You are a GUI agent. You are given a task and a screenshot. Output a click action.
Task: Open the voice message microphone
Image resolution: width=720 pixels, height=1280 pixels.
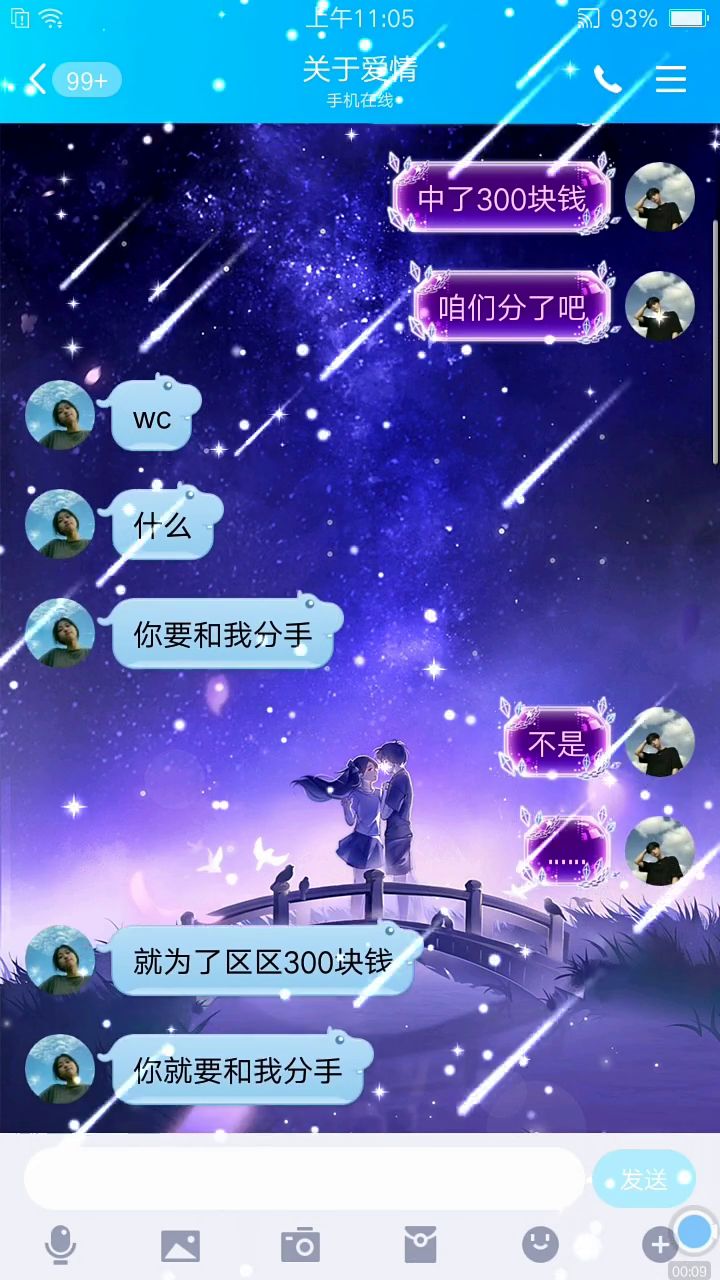(61, 1246)
